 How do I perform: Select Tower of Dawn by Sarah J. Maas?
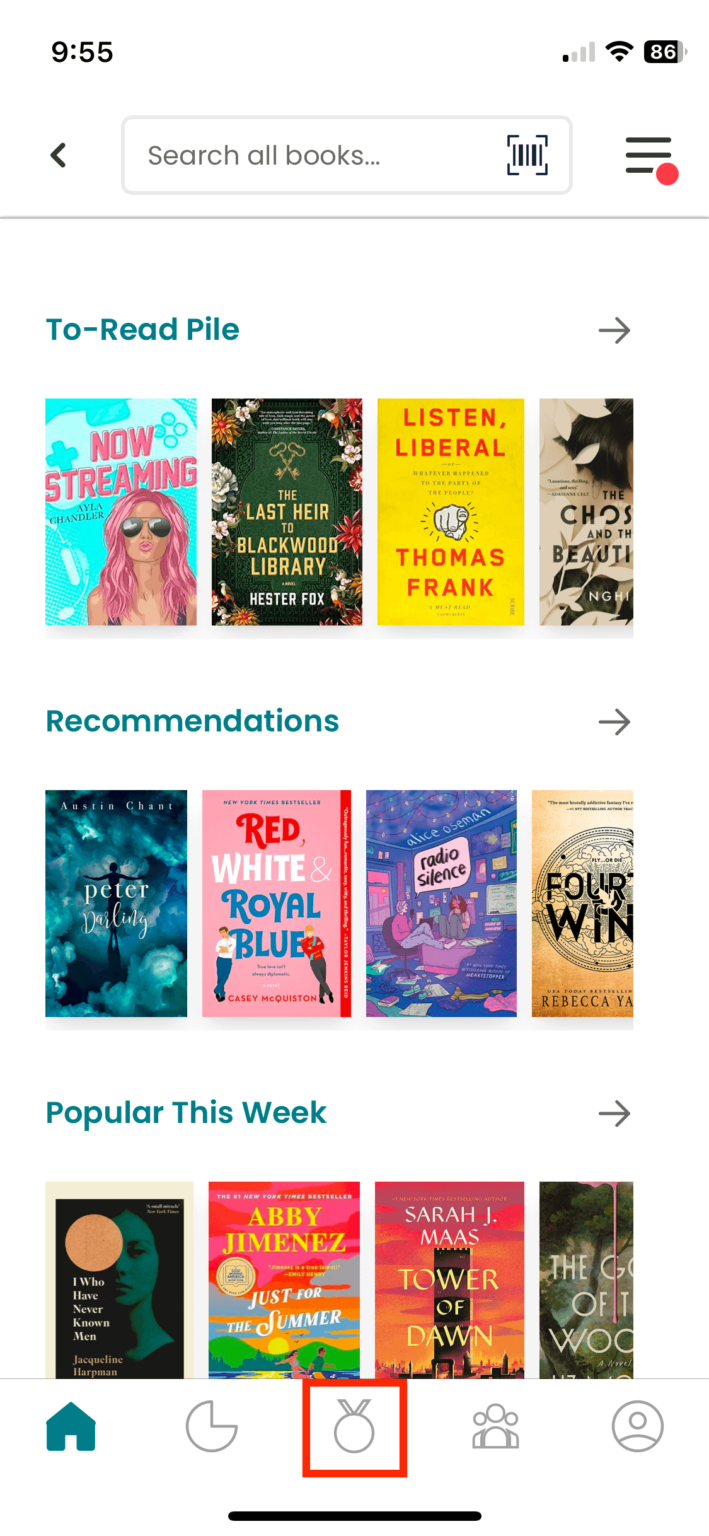[449, 1280]
